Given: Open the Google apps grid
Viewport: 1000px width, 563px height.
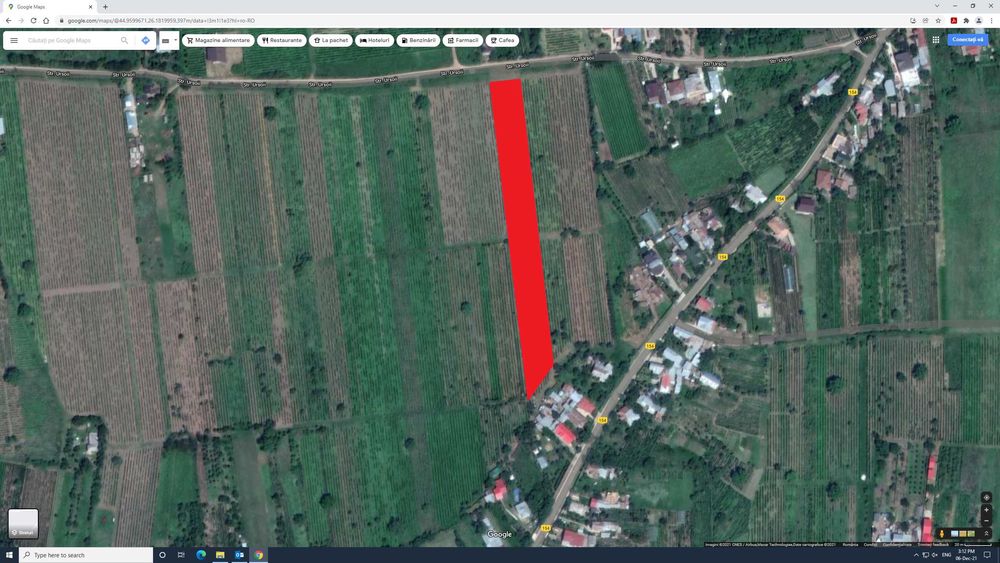Looking at the screenshot, I should point(935,40).
